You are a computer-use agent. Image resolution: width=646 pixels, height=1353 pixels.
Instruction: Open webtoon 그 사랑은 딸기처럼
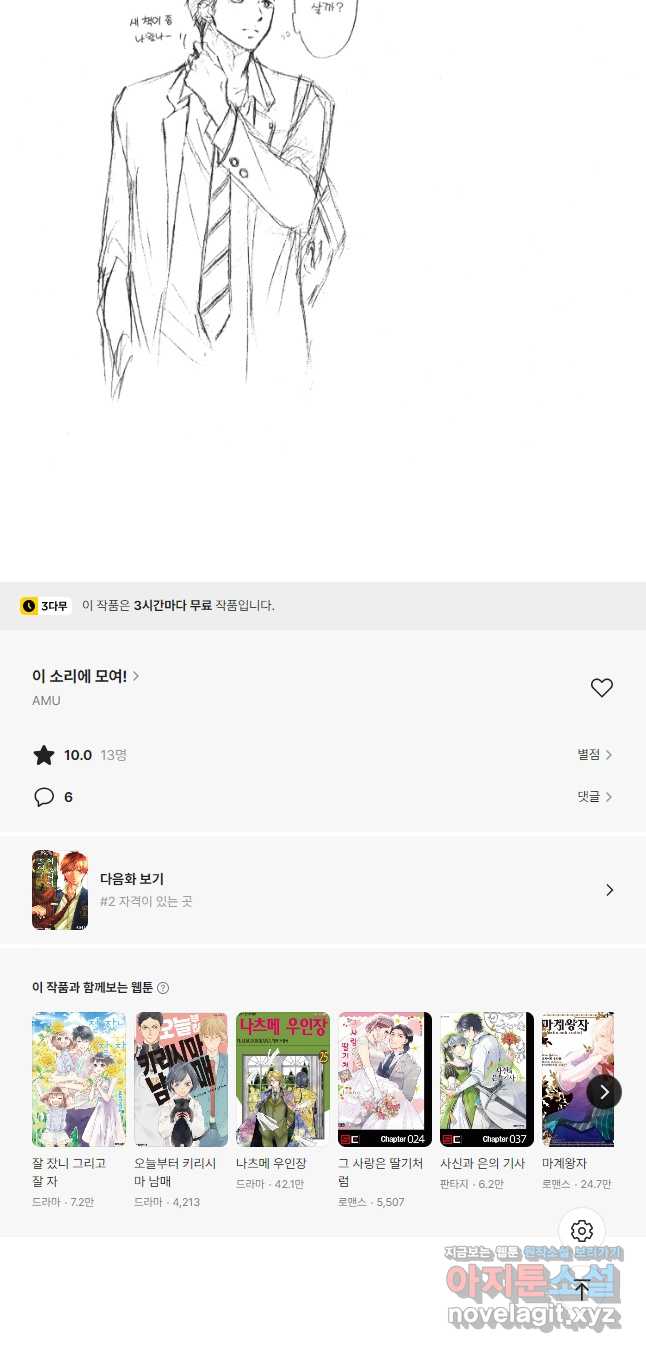[x=385, y=1080]
